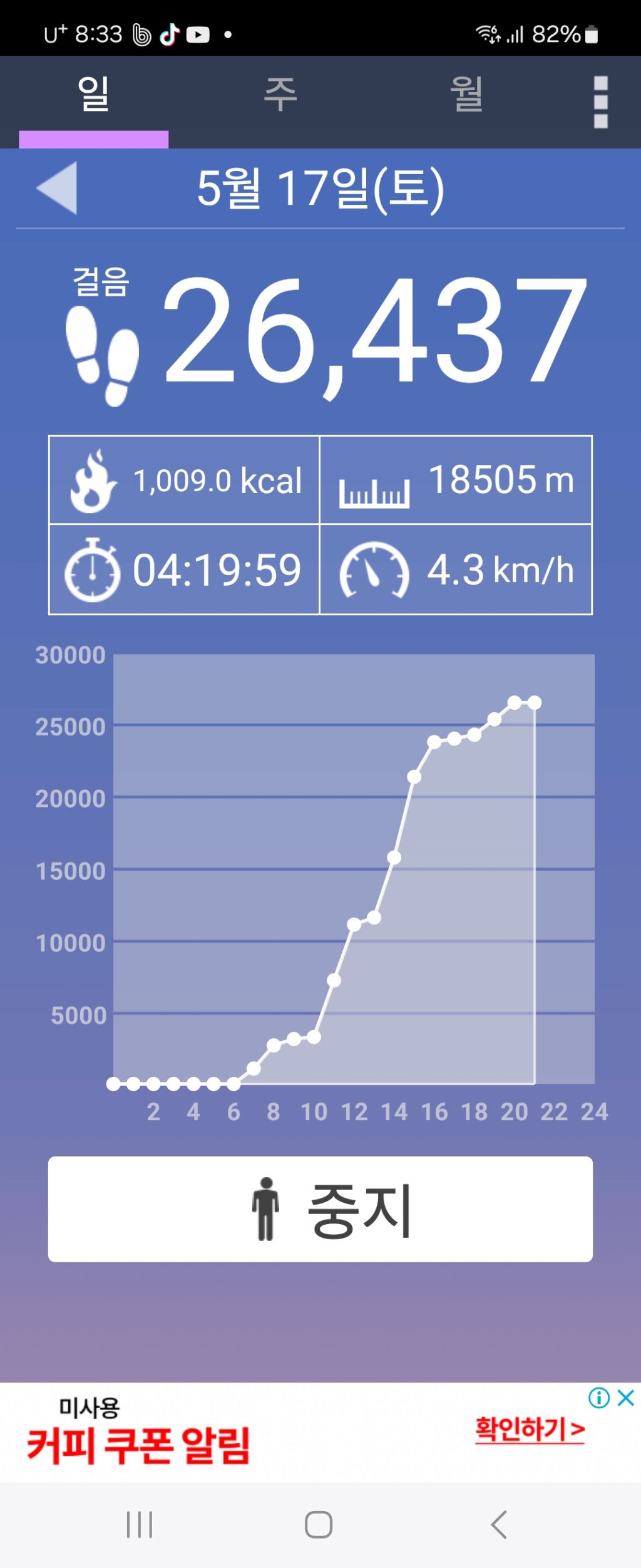Go back using the system back button

(x=499, y=1524)
